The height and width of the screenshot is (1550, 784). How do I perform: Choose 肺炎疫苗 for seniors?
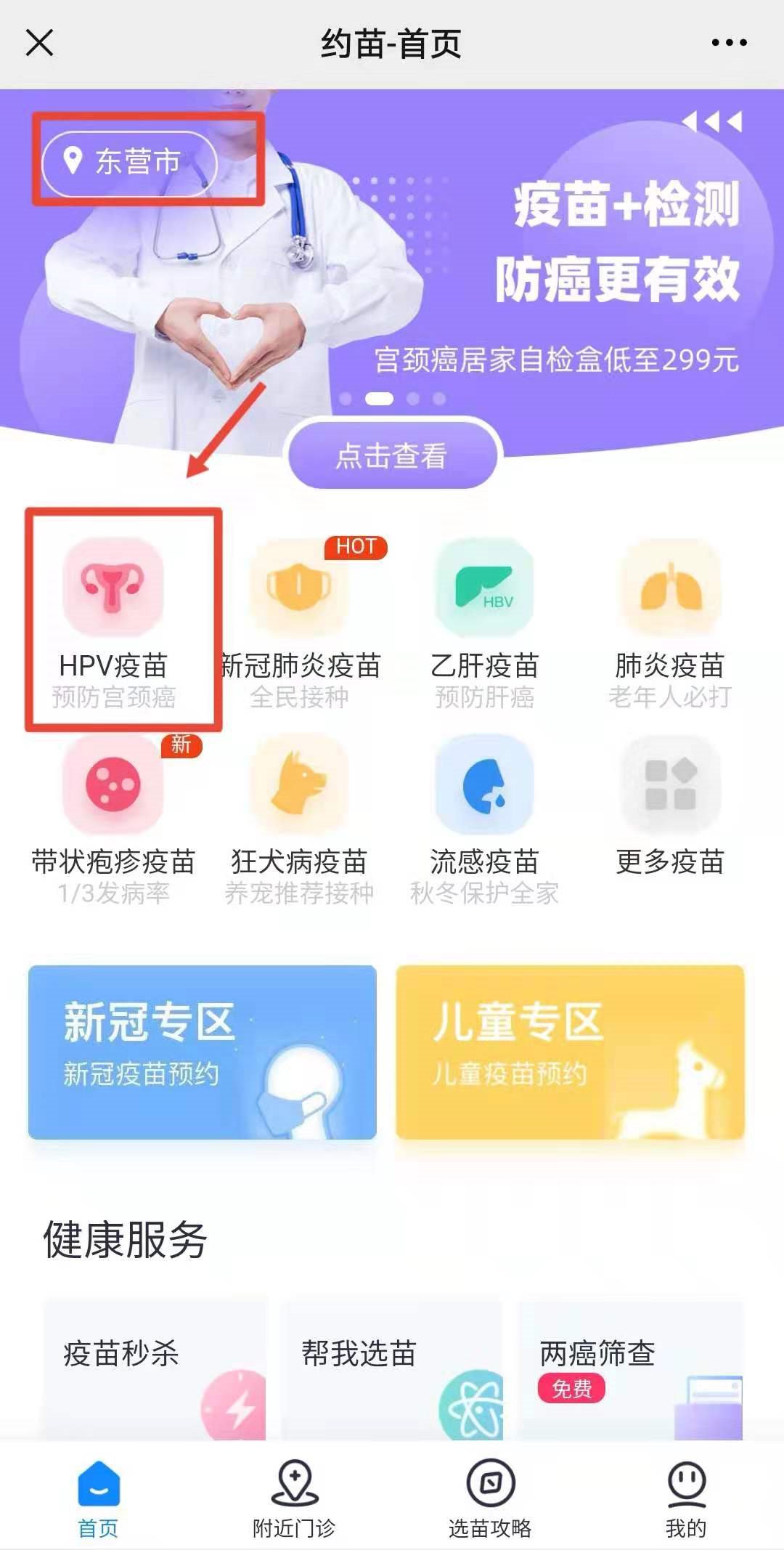tap(669, 617)
